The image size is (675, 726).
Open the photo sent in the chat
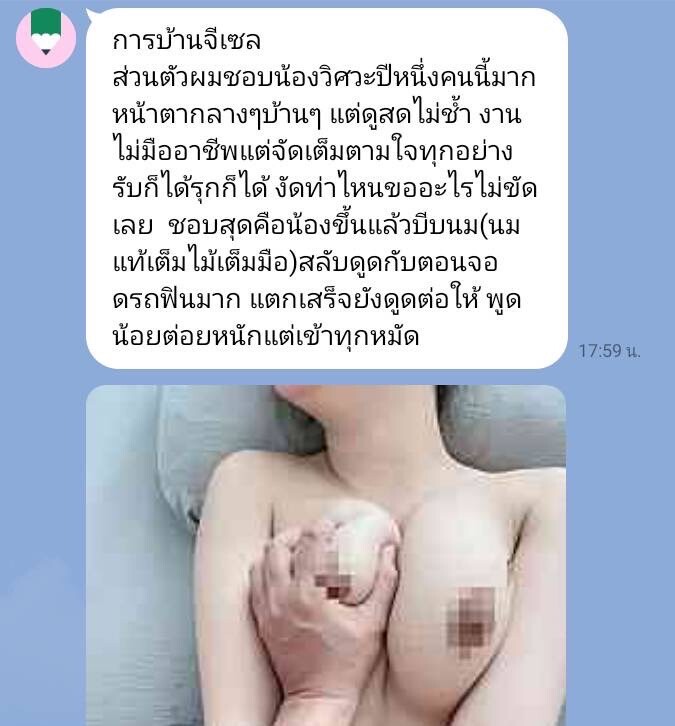(326, 555)
